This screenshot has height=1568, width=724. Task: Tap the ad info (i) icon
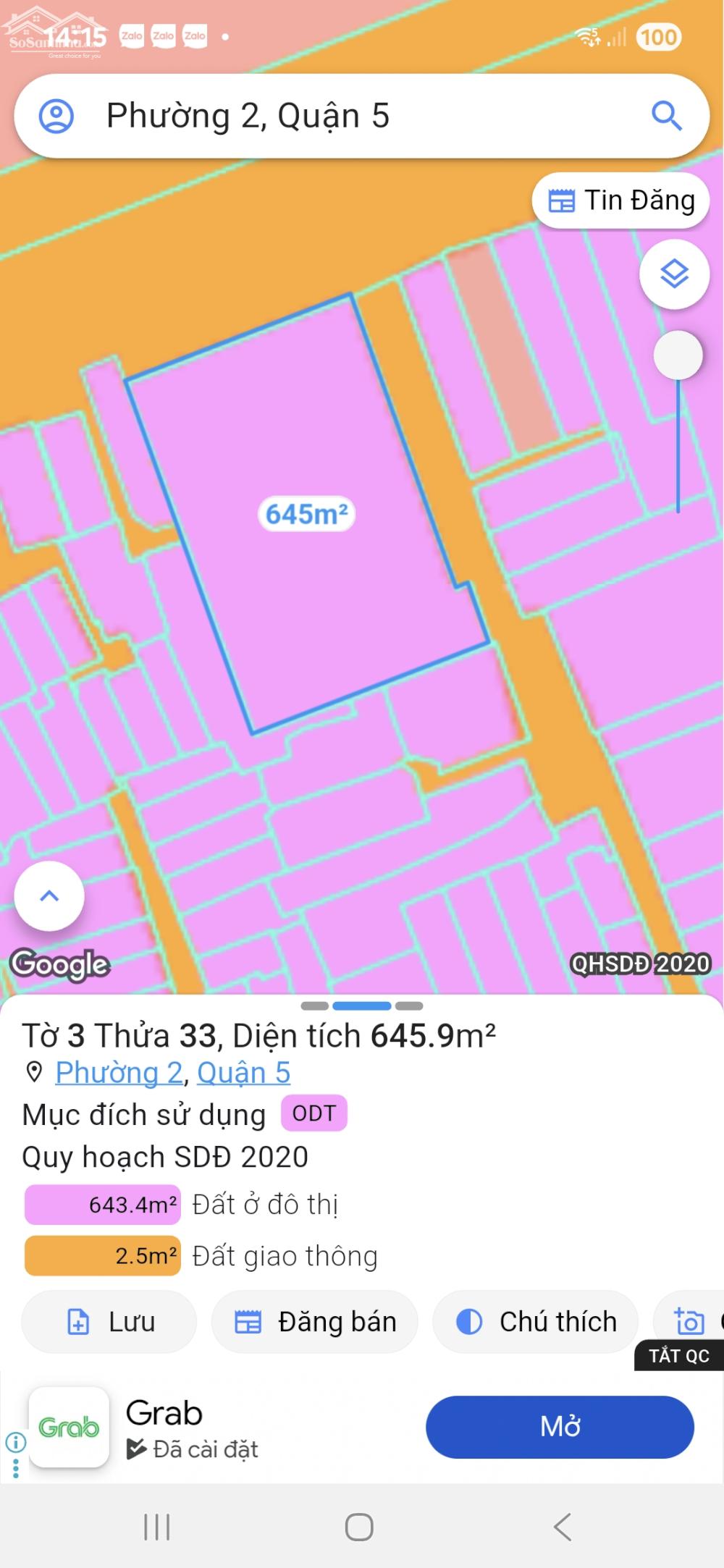pyautogui.click(x=14, y=1443)
